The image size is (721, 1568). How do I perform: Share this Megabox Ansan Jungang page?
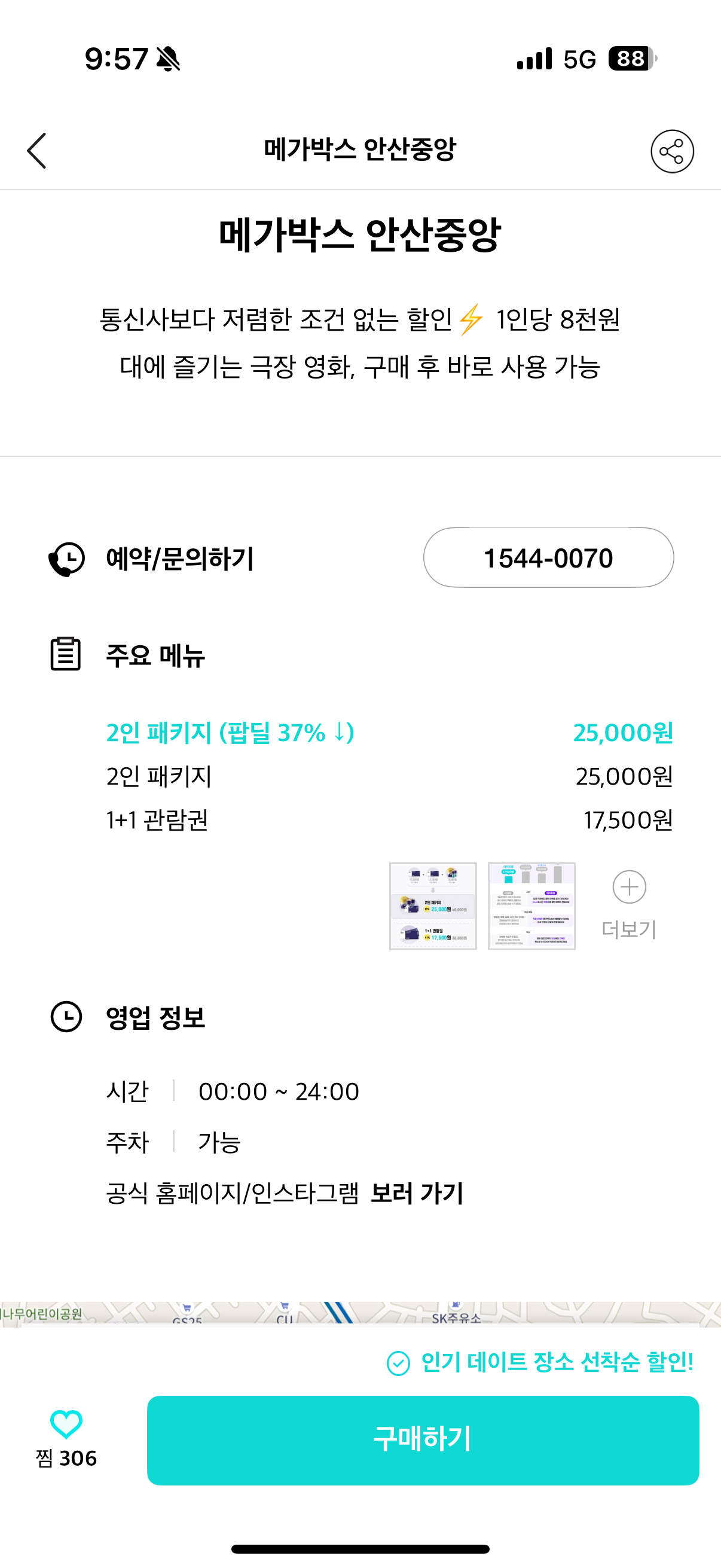pos(672,151)
